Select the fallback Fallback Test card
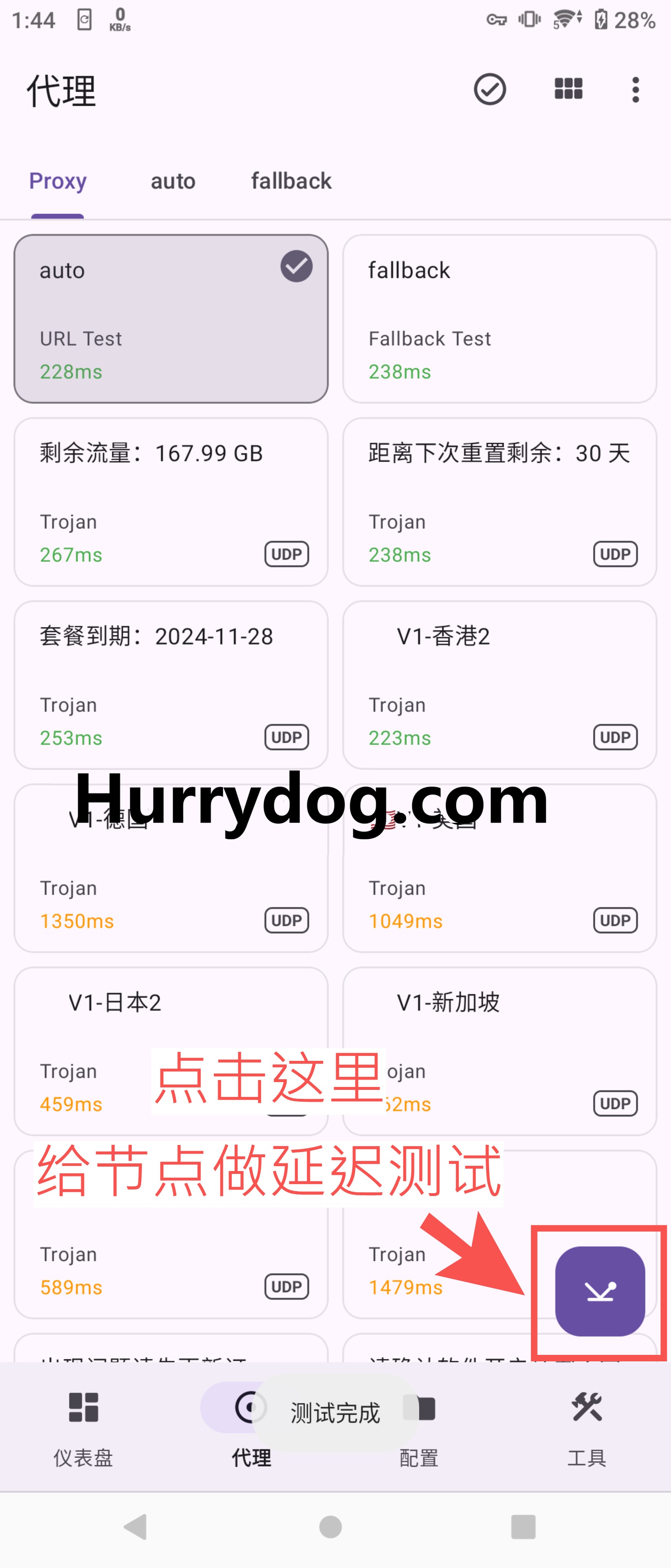Viewport: 671px width, 1568px height. (500, 318)
